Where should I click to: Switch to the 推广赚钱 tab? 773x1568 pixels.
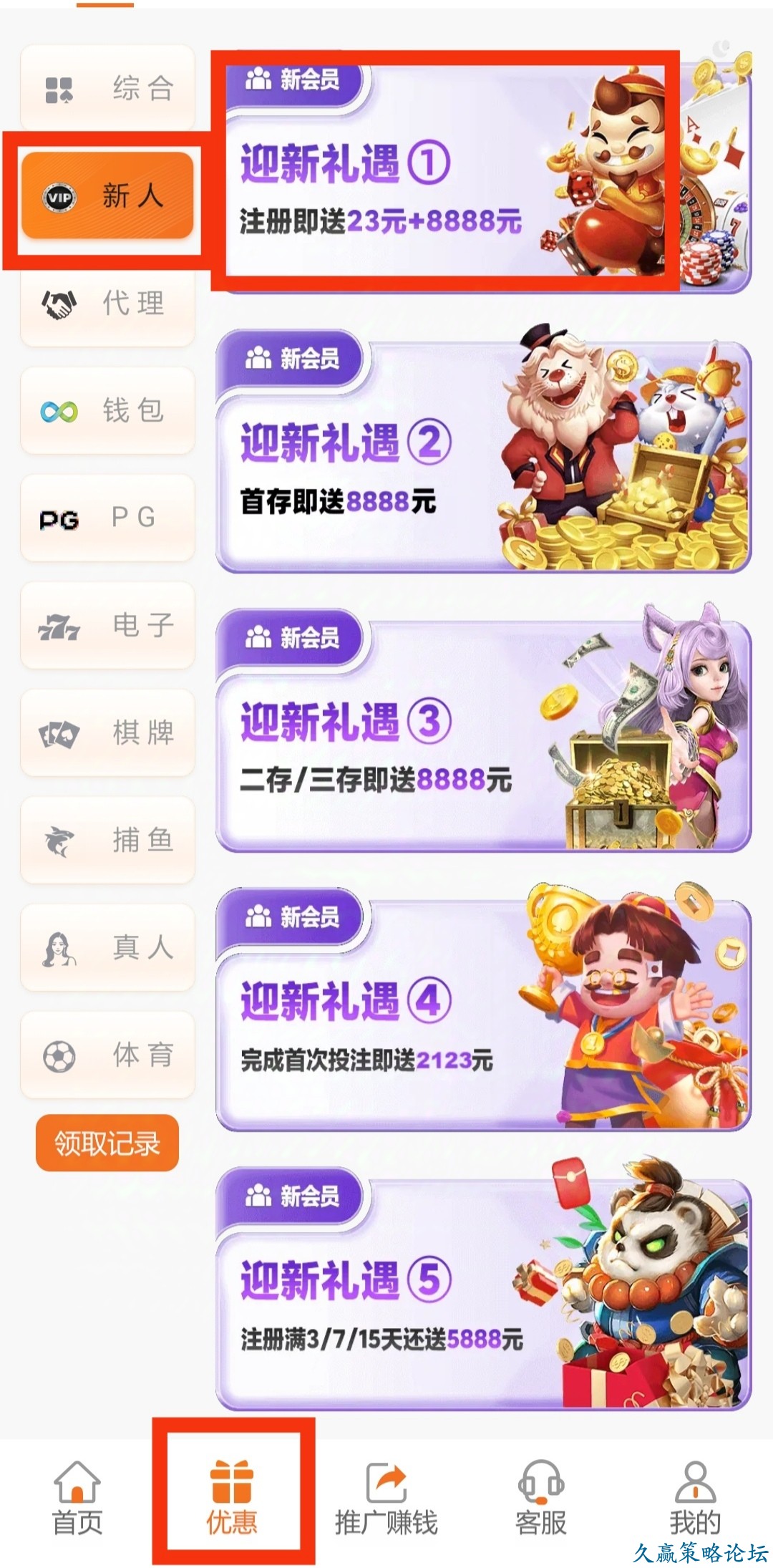(x=386, y=1498)
